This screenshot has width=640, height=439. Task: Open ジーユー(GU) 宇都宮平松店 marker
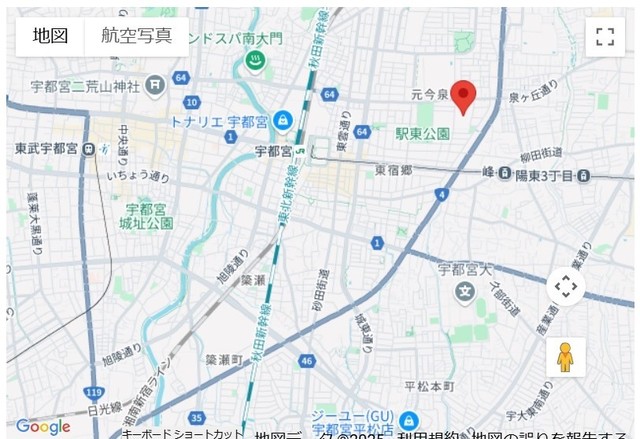[x=408, y=421]
